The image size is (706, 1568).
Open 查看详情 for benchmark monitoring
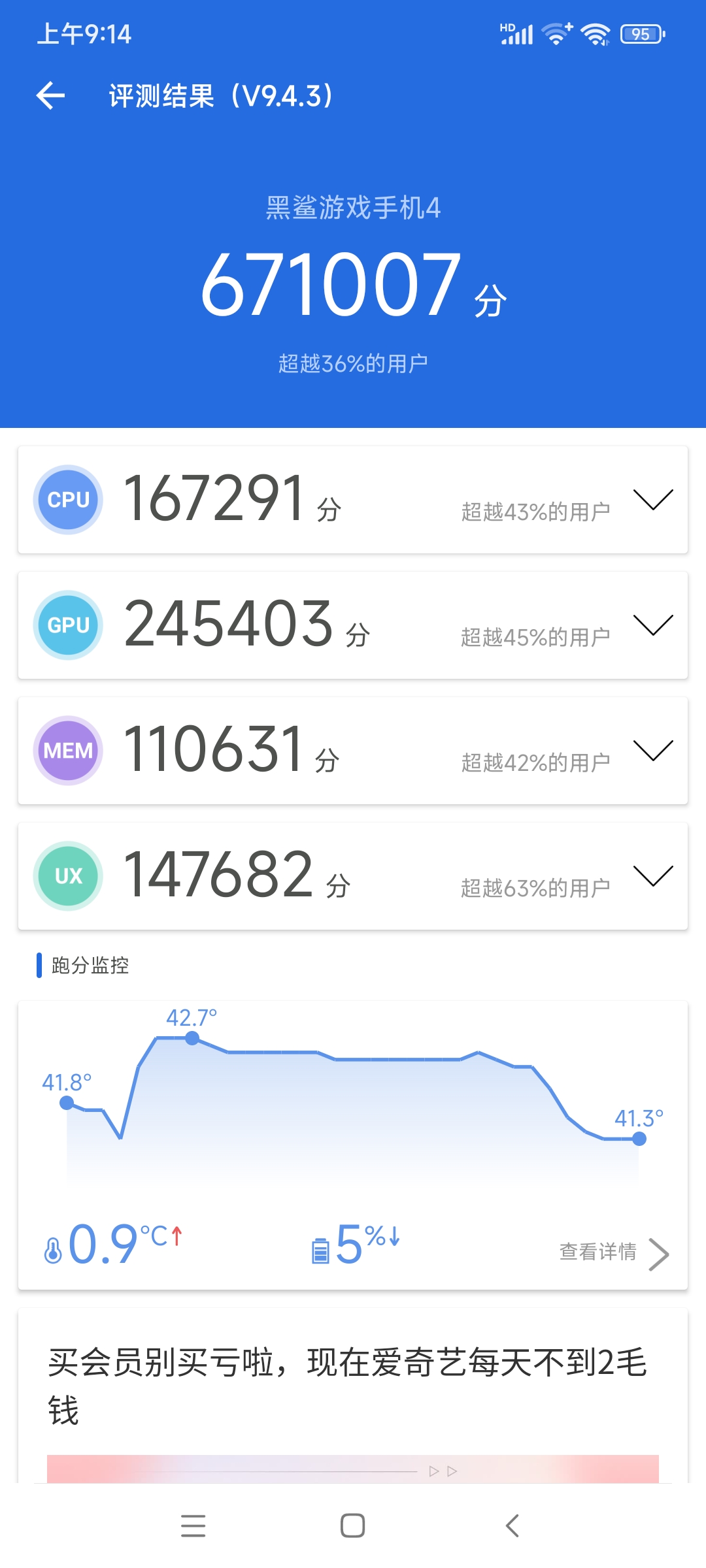pos(614,1252)
